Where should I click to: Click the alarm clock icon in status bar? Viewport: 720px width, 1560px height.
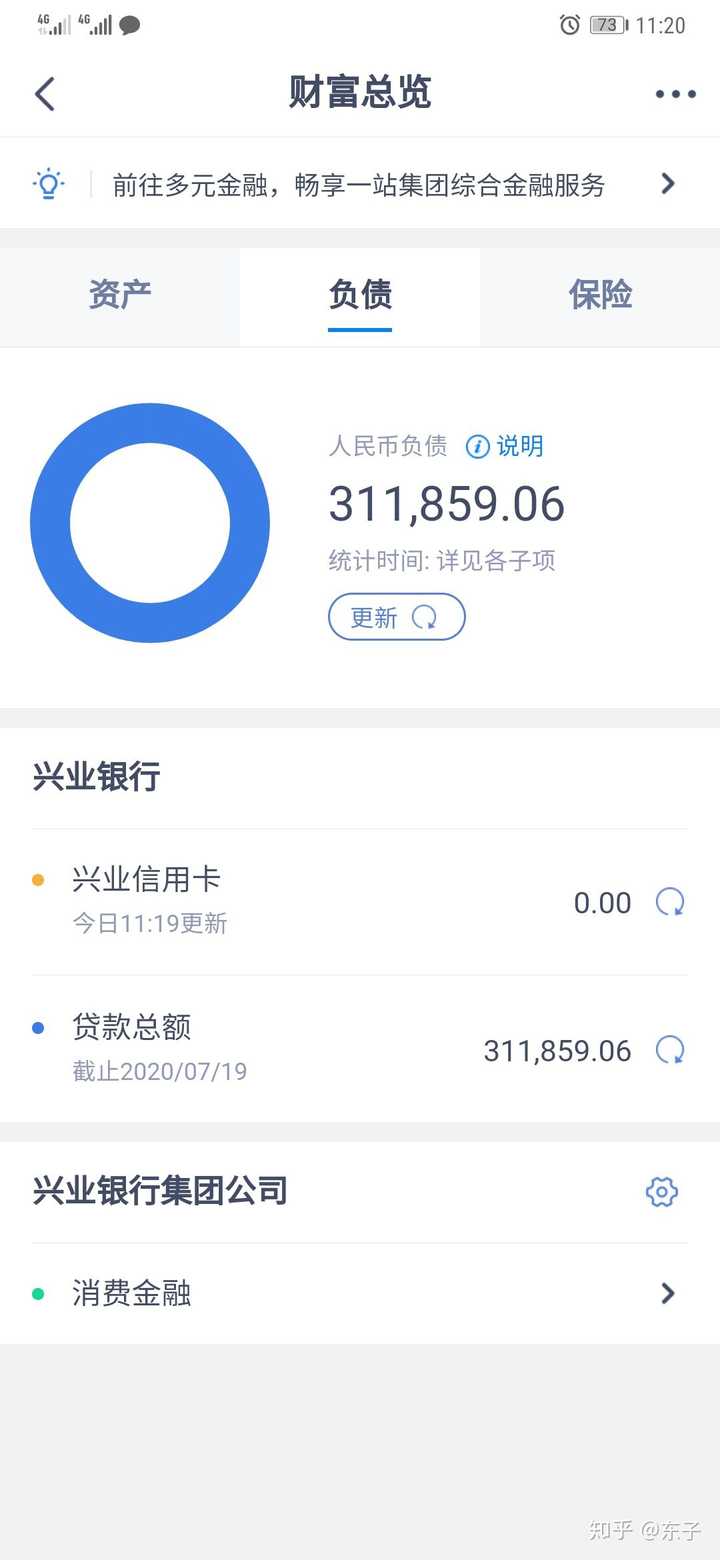(x=570, y=26)
